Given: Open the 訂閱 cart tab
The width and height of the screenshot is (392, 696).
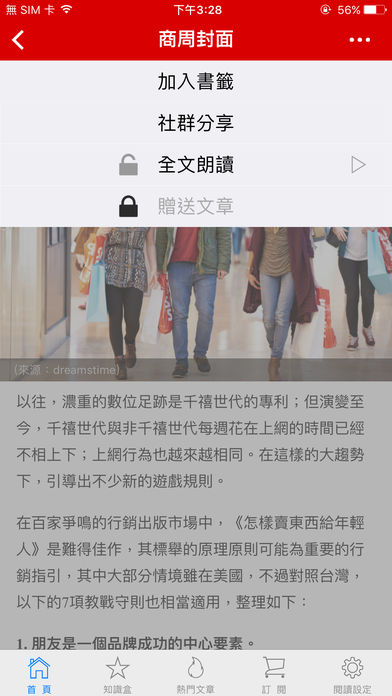Looking at the screenshot, I should 274,674.
